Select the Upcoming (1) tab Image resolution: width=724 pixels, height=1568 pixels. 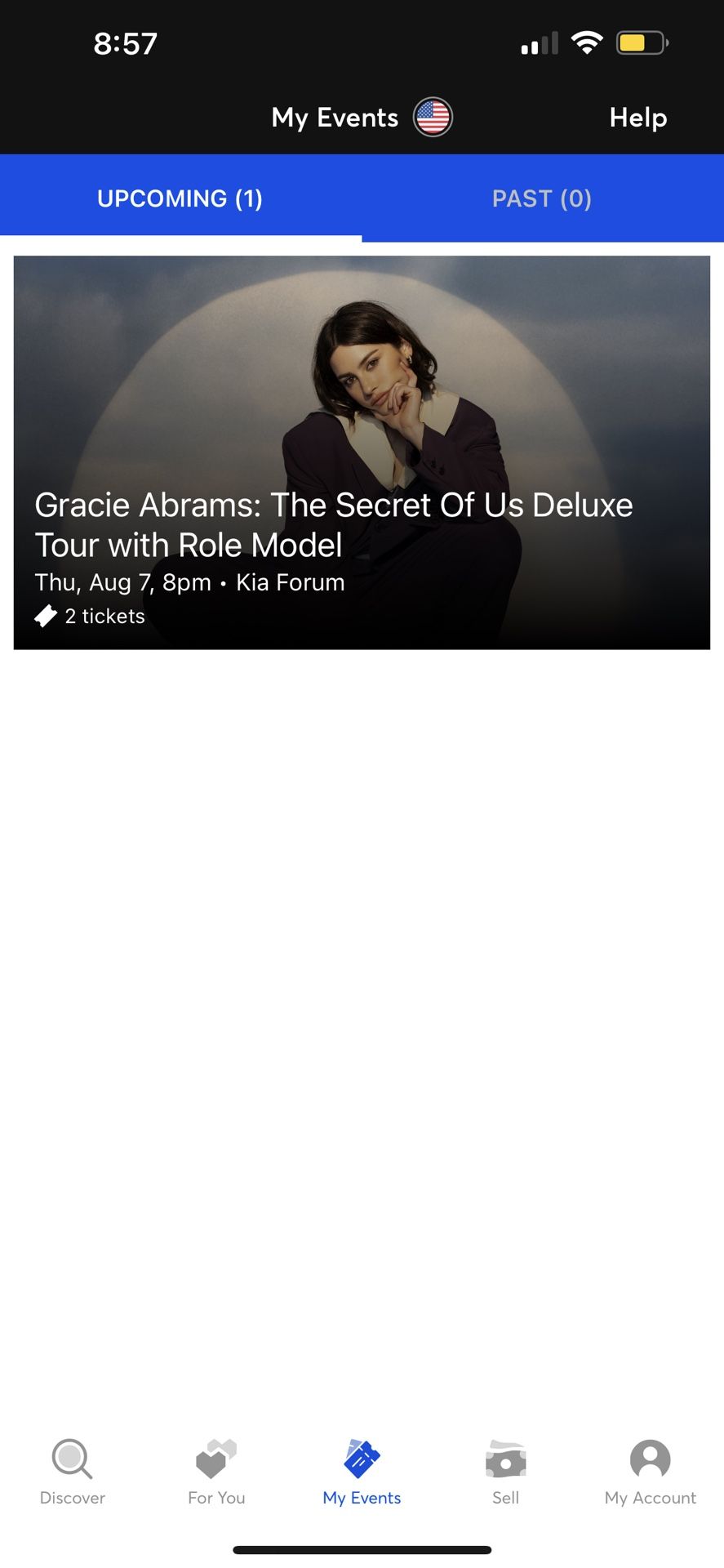180,198
